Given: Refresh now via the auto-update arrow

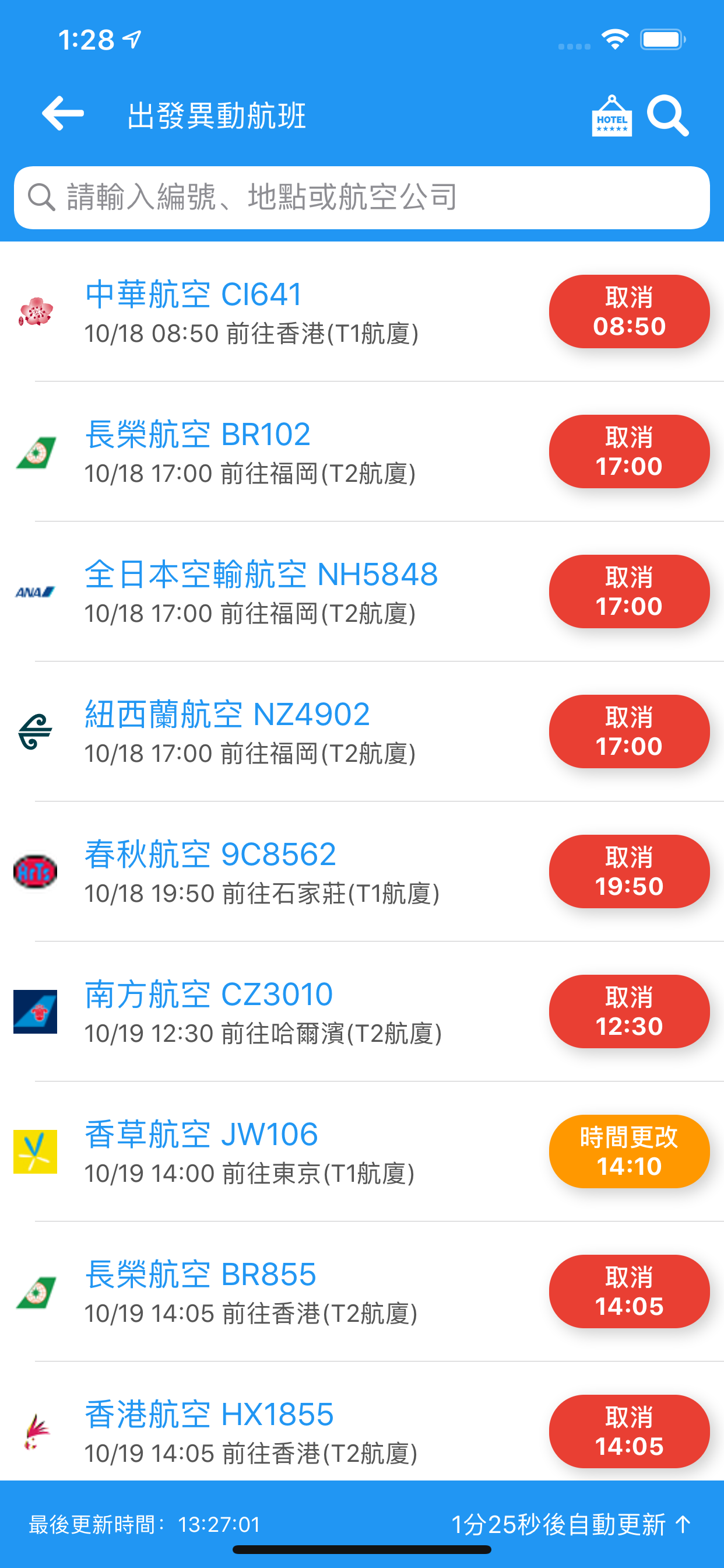Looking at the screenshot, I should pyautogui.click(x=683, y=1525).
